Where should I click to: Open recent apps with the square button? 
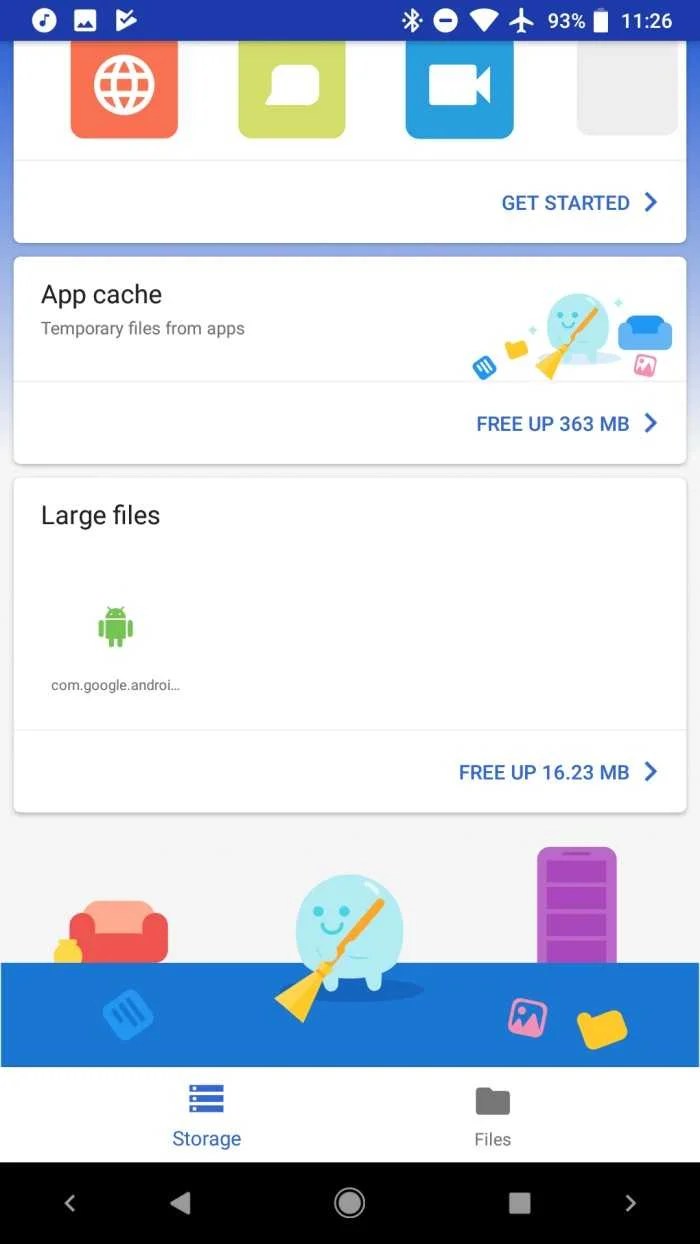[x=519, y=1203]
